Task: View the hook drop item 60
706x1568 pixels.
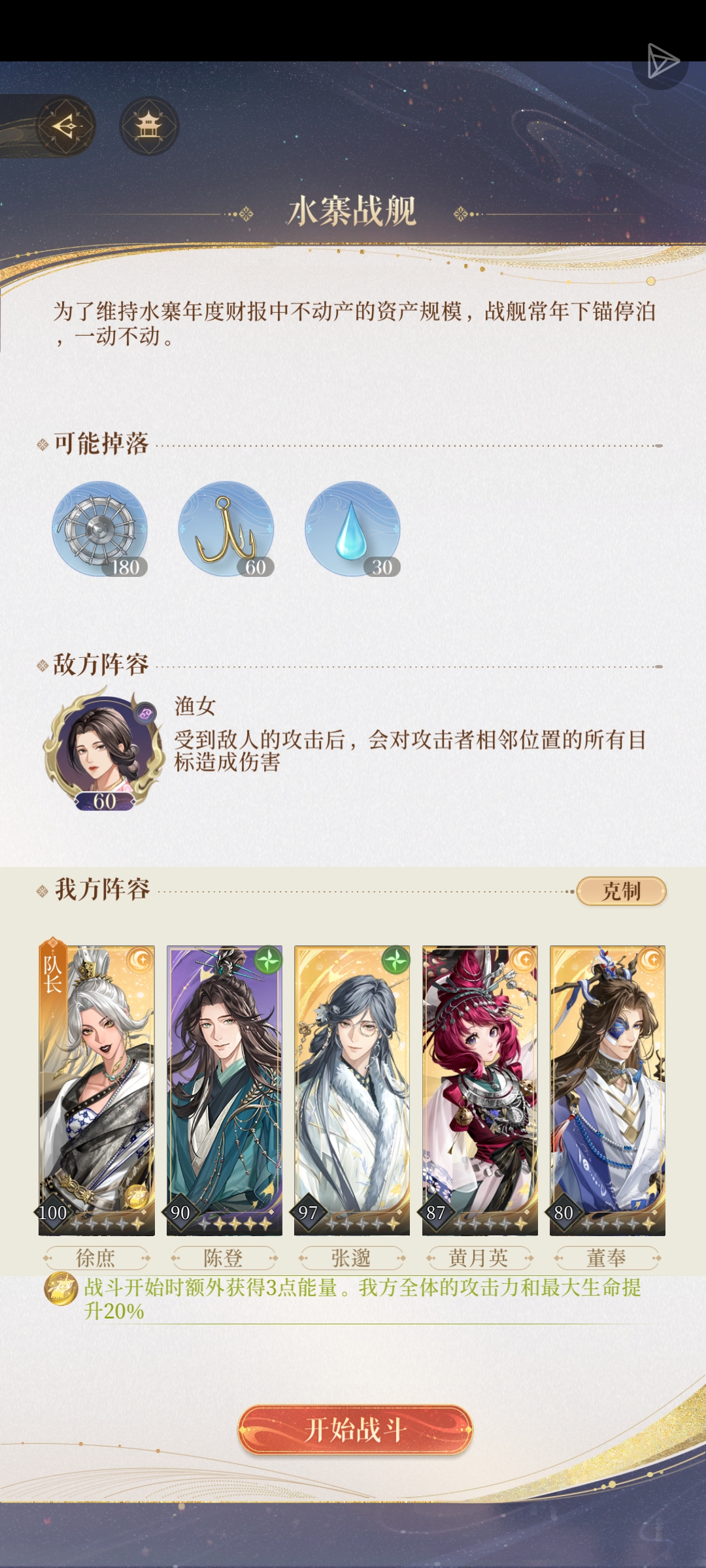Action: coord(226,529)
